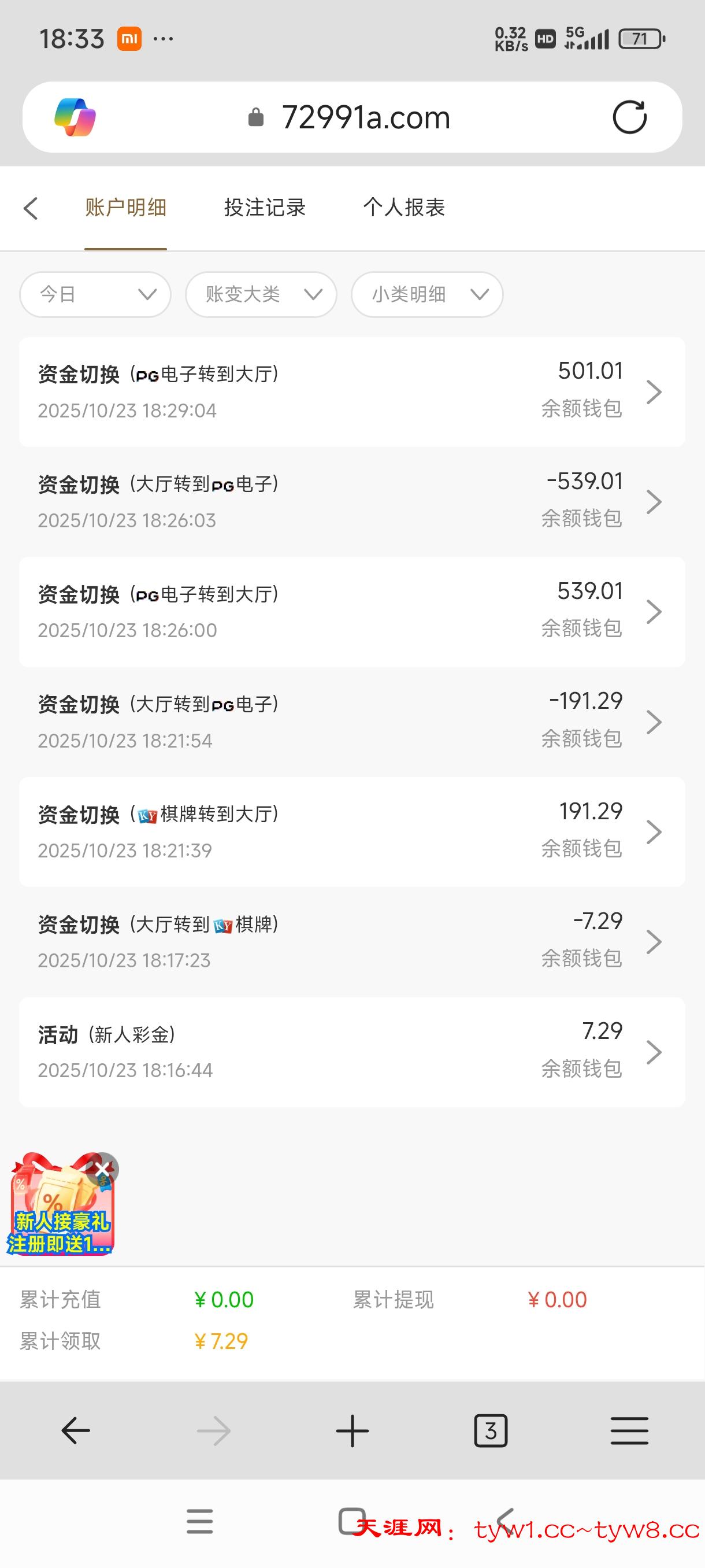Viewport: 705px width, 1568px height.
Task: Open the -191.29 大厅转到PG电子 record
Action: [x=351, y=722]
